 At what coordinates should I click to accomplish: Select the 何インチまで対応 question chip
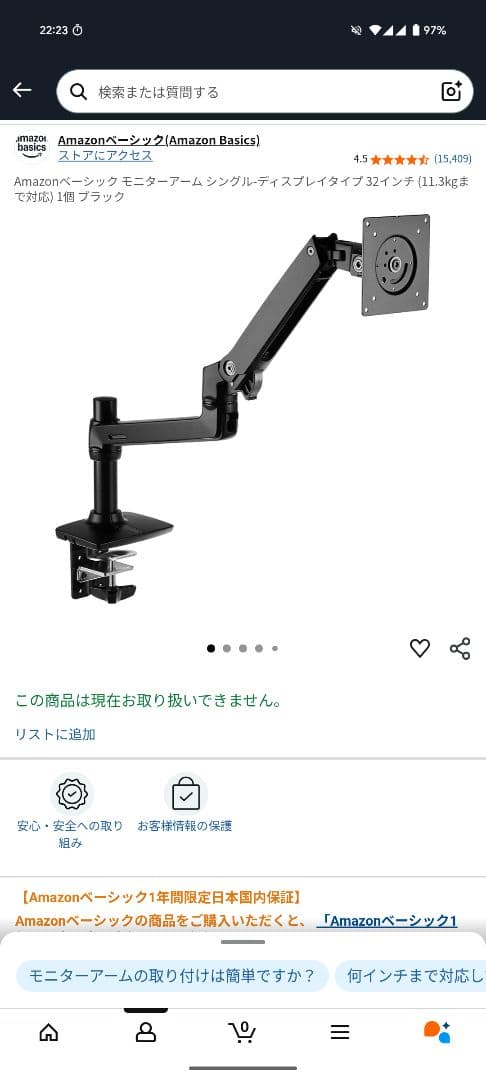click(x=410, y=976)
